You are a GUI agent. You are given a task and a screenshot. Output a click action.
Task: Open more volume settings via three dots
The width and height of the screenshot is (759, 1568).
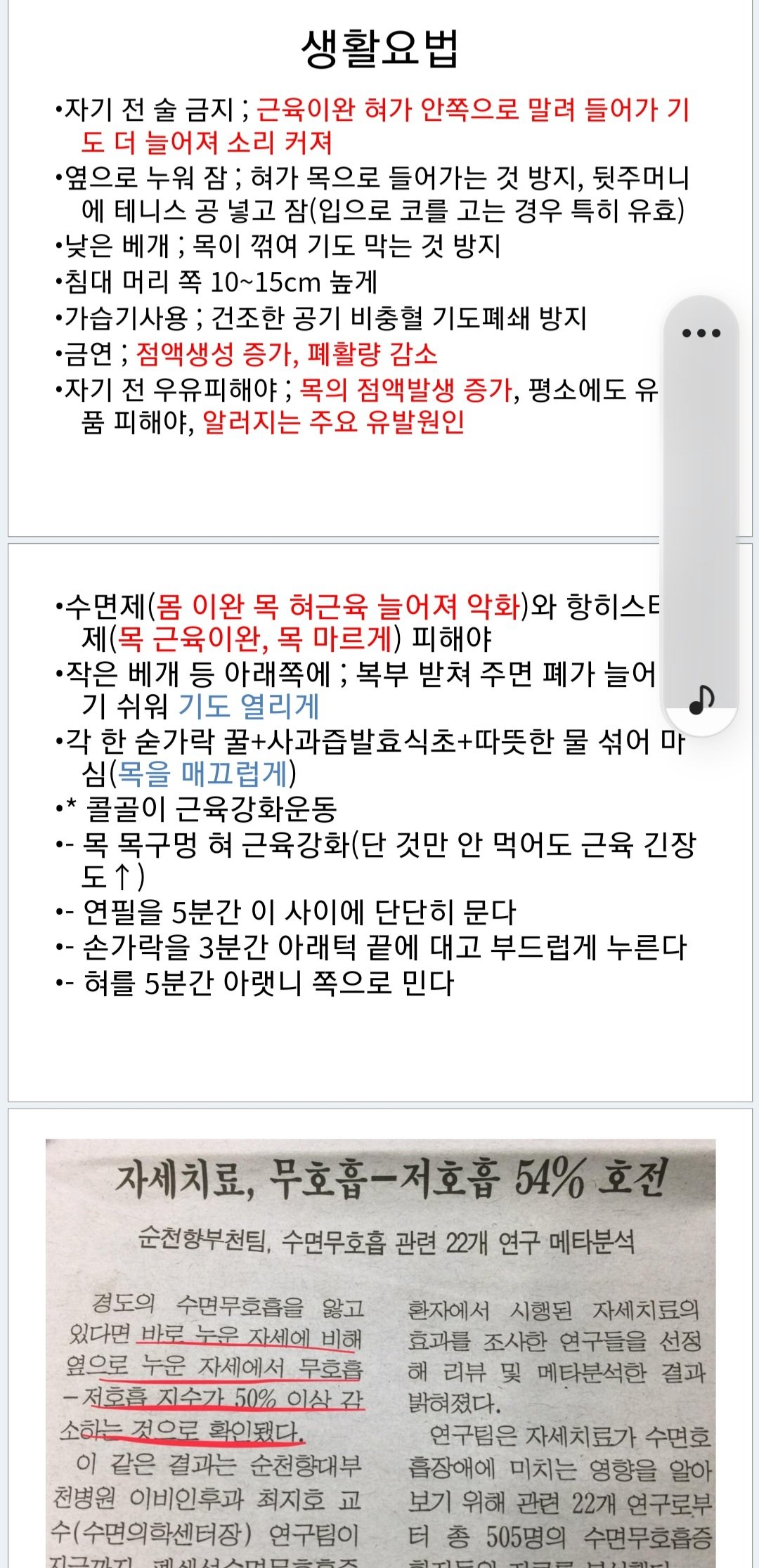[x=701, y=333]
